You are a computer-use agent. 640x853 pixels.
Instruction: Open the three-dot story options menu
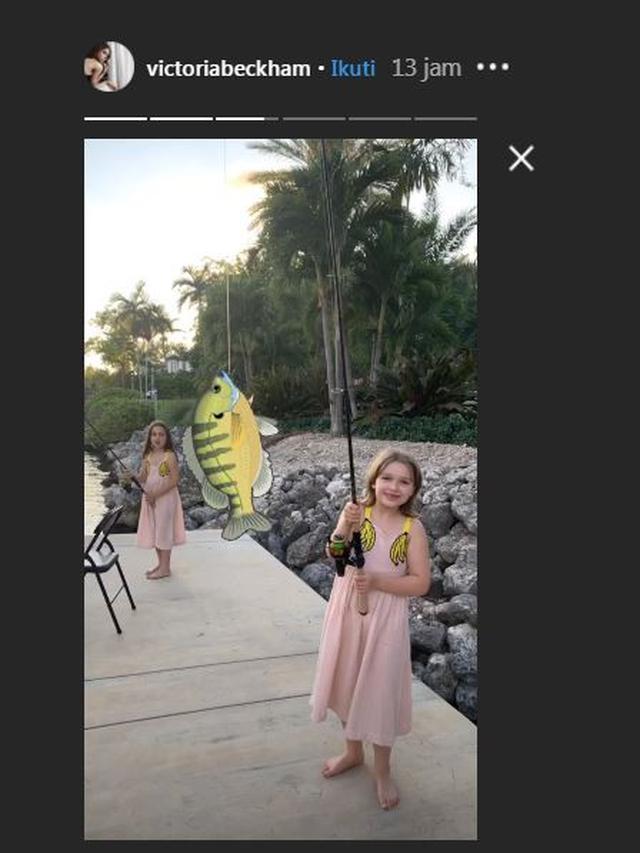click(492, 68)
